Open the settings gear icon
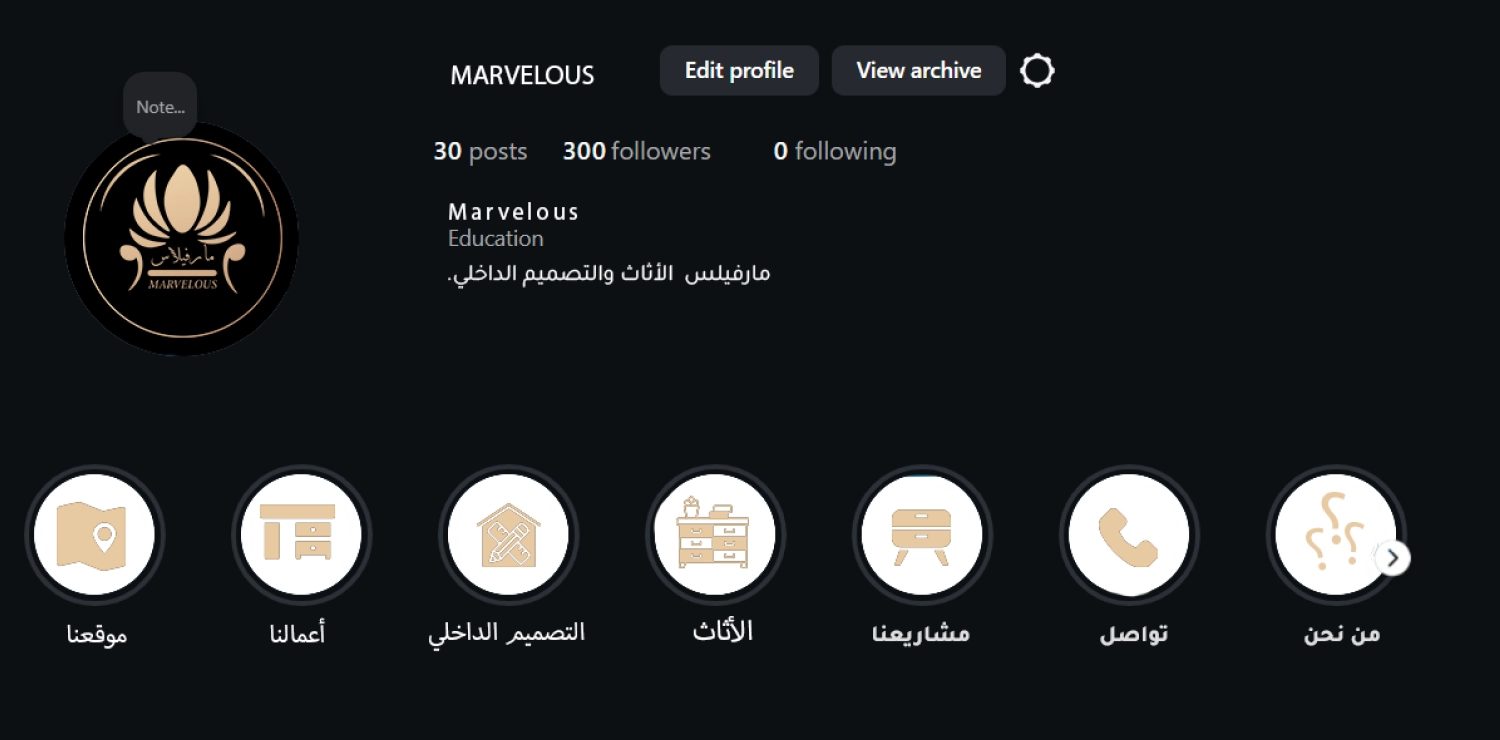1500x740 pixels. [x=1037, y=71]
